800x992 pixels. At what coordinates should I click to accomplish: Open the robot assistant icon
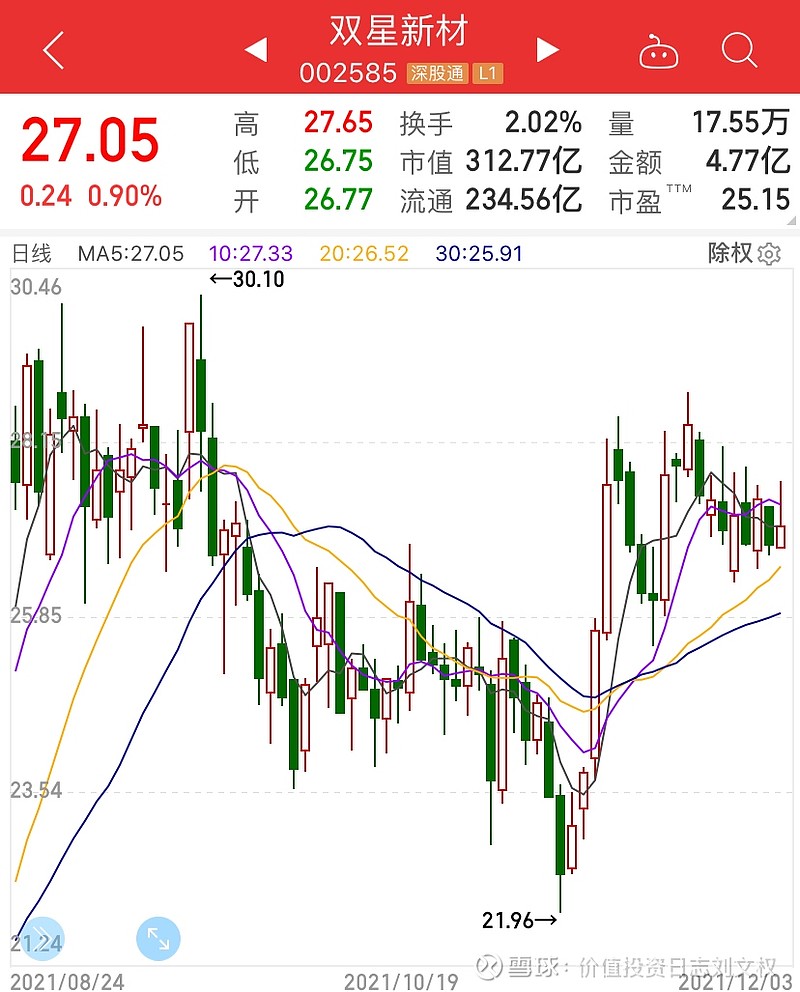coord(659,50)
